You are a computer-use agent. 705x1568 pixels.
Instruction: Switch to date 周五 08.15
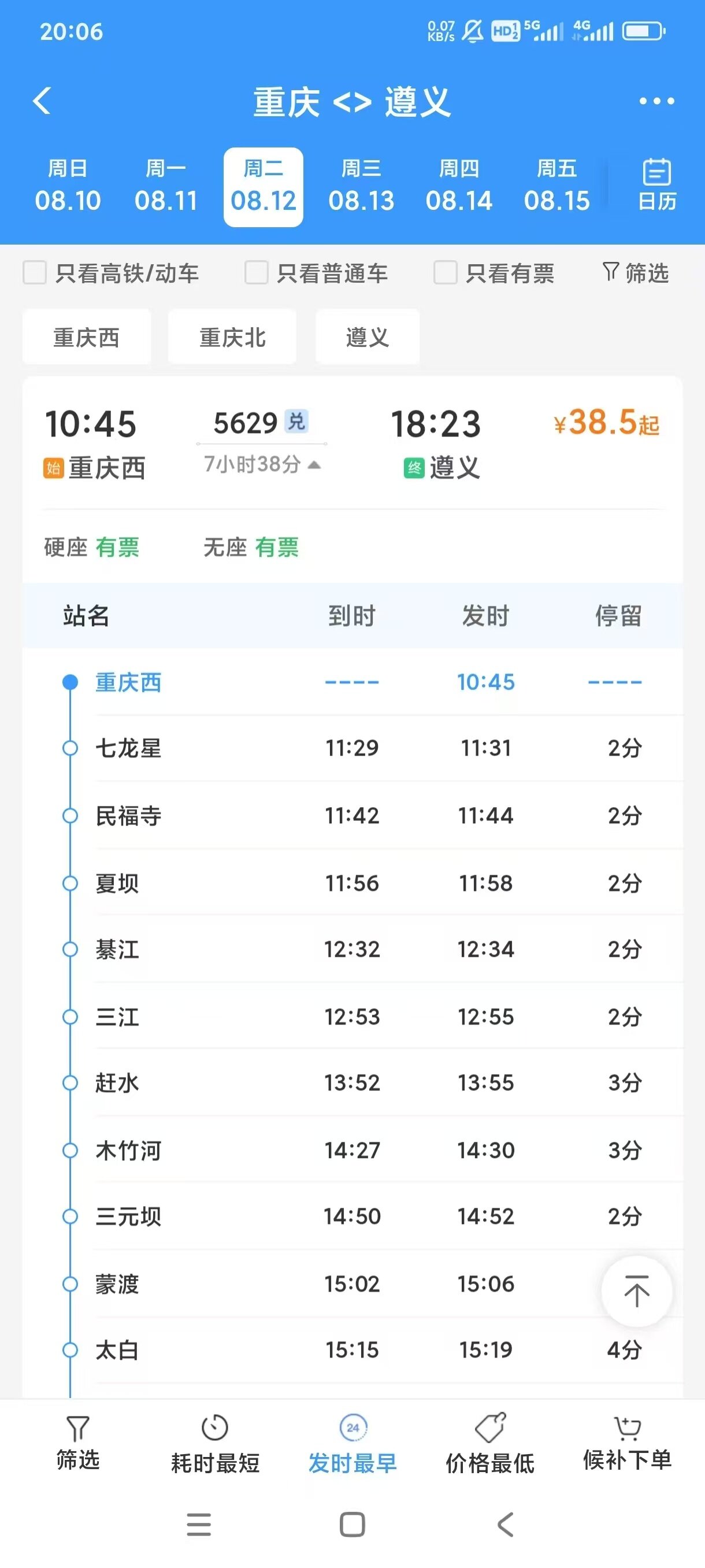[x=556, y=186]
